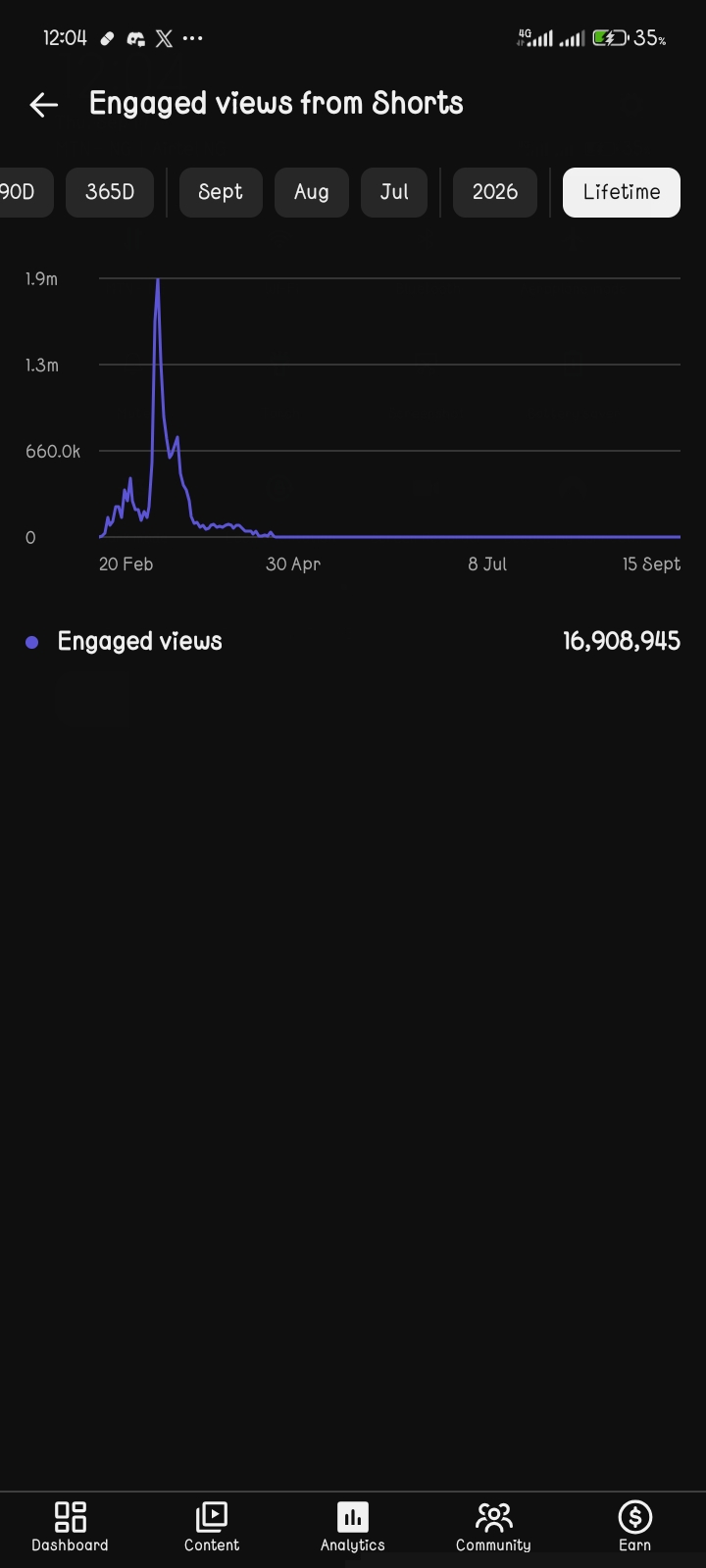This screenshot has width=706, height=1568.
Task: Open the Analytics tab
Action: 353,1527
